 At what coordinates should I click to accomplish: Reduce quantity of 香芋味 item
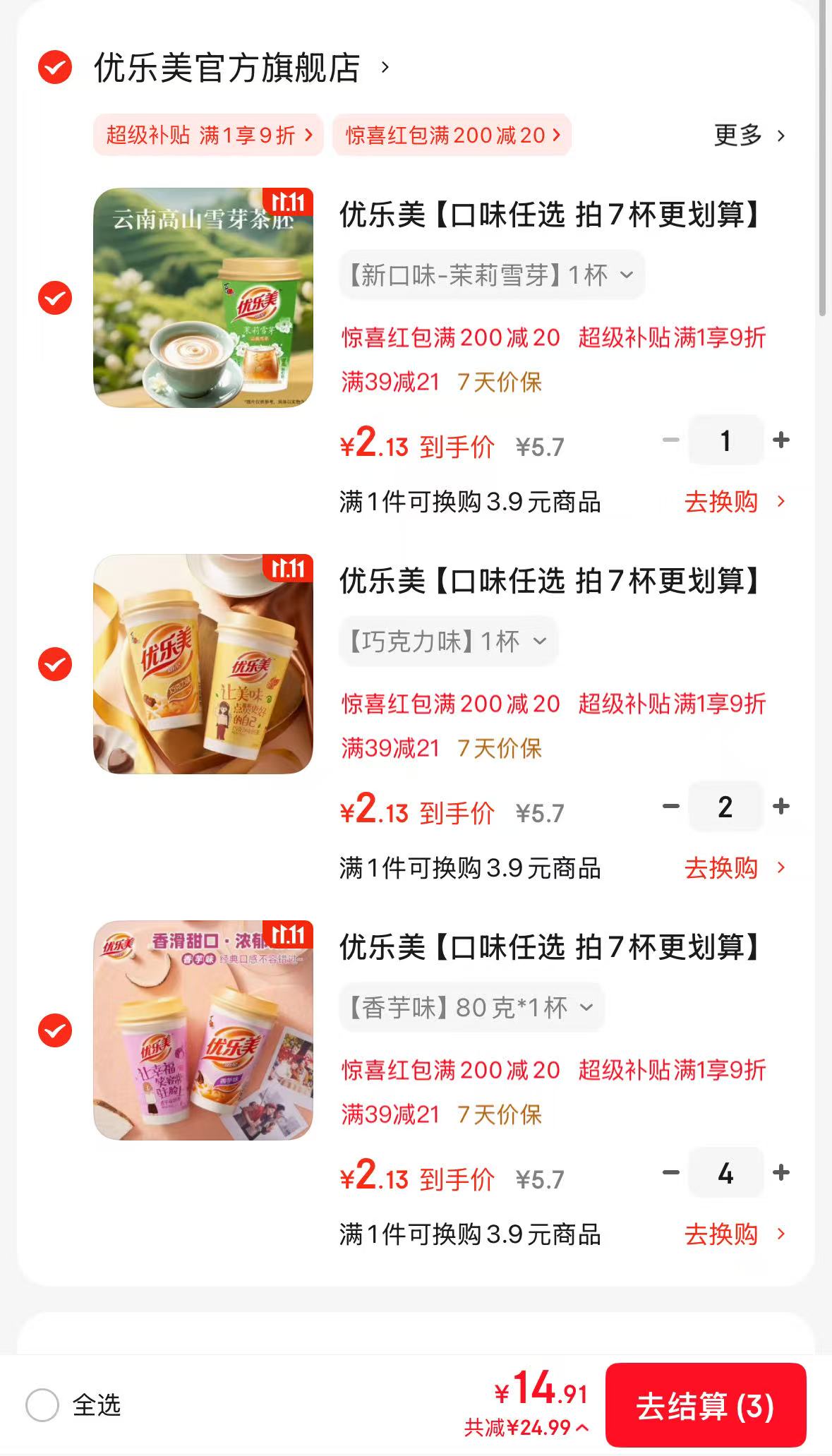(671, 1173)
